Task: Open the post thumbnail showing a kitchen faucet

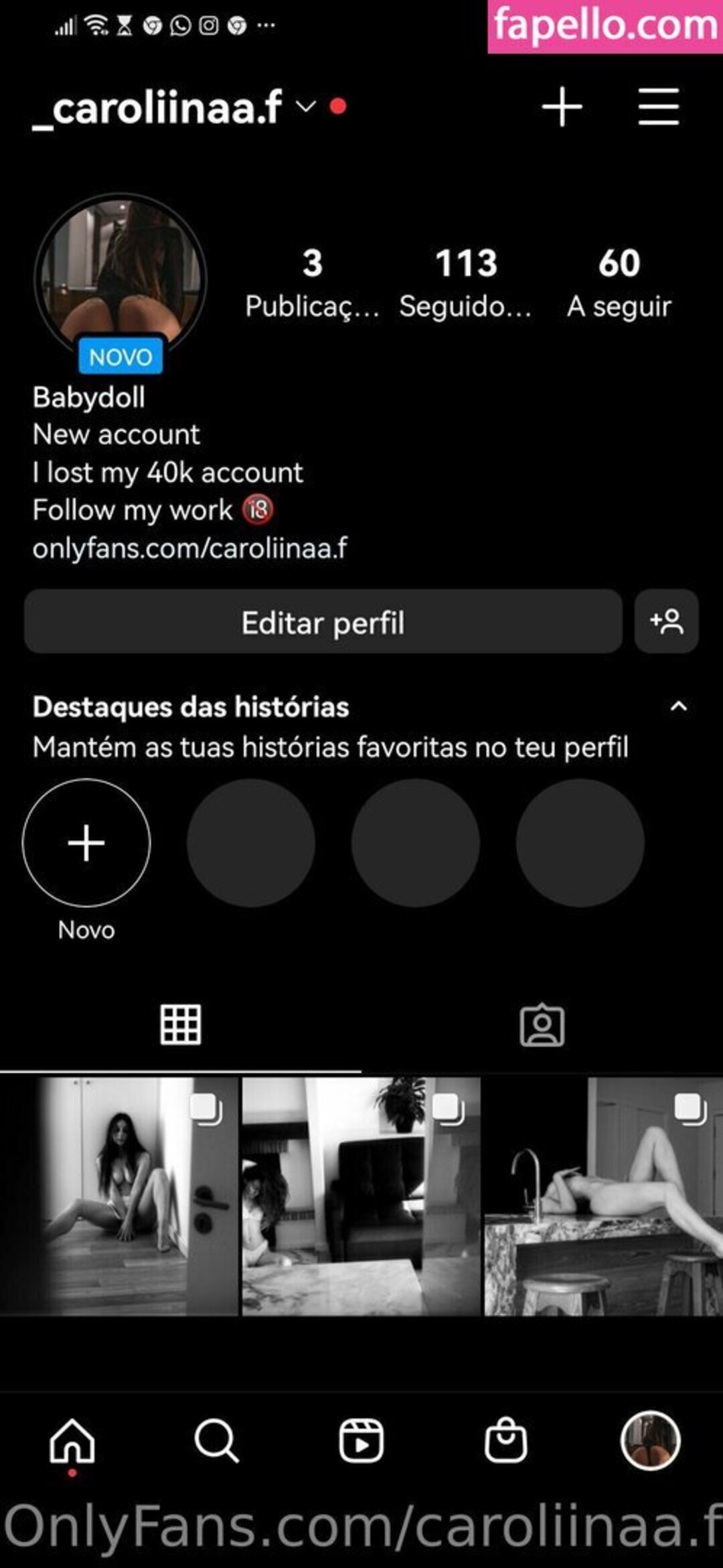Action: coord(603,1196)
